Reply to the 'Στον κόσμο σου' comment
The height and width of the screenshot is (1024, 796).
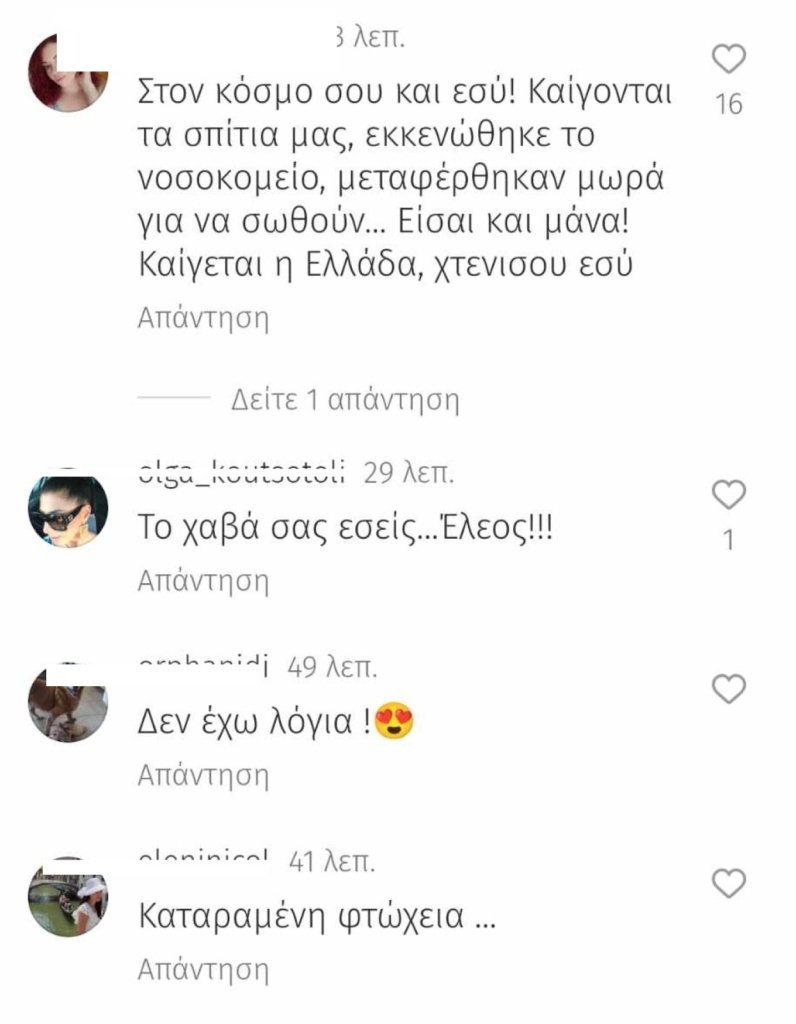pos(203,319)
